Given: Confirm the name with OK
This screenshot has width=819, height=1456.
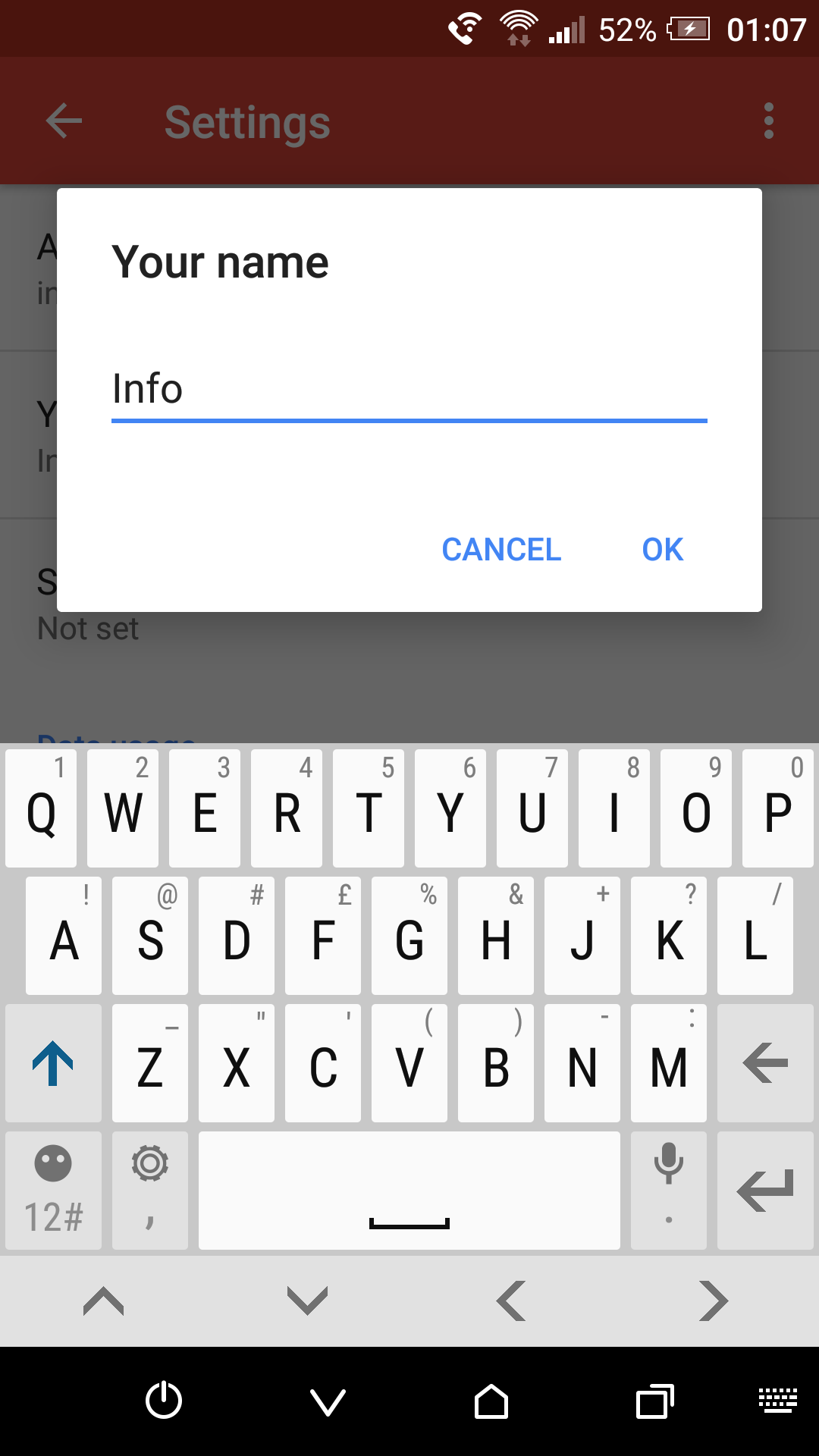Looking at the screenshot, I should coord(662,550).
